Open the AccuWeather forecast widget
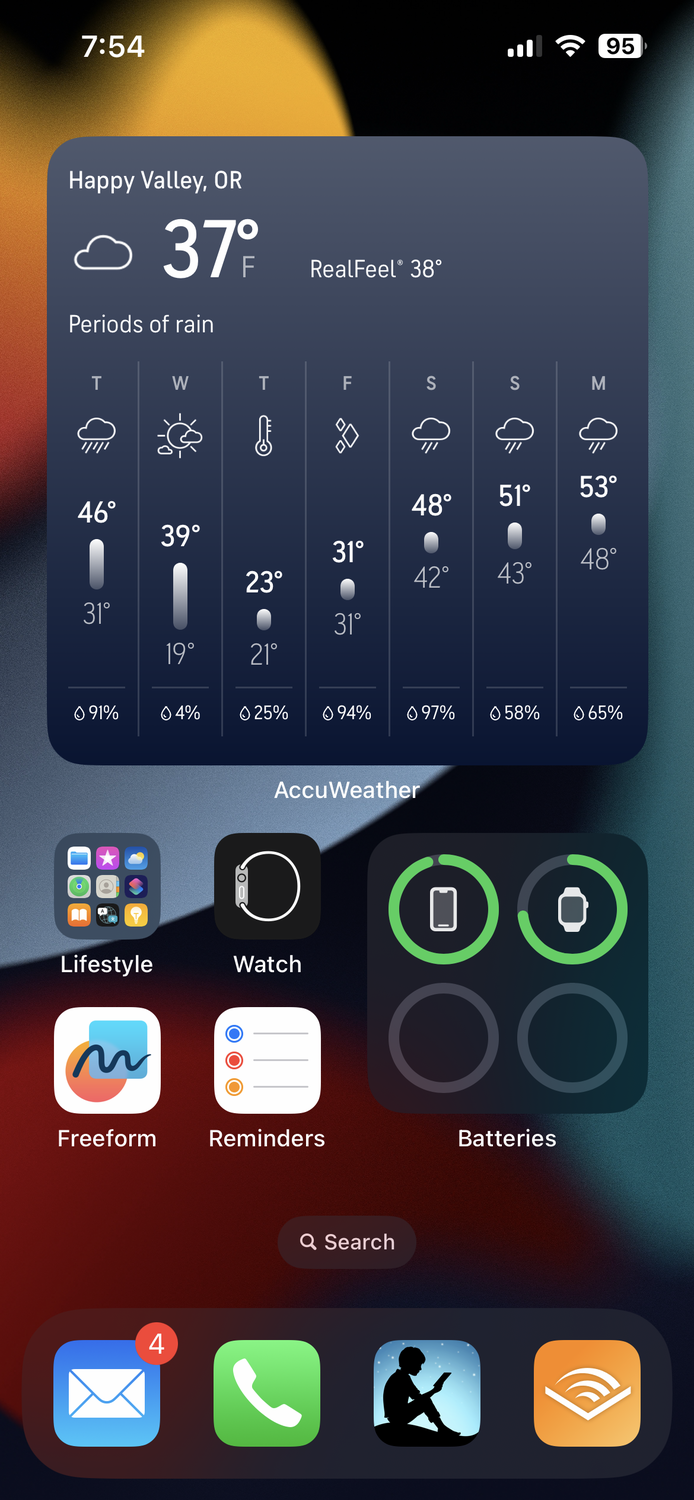 point(347,450)
